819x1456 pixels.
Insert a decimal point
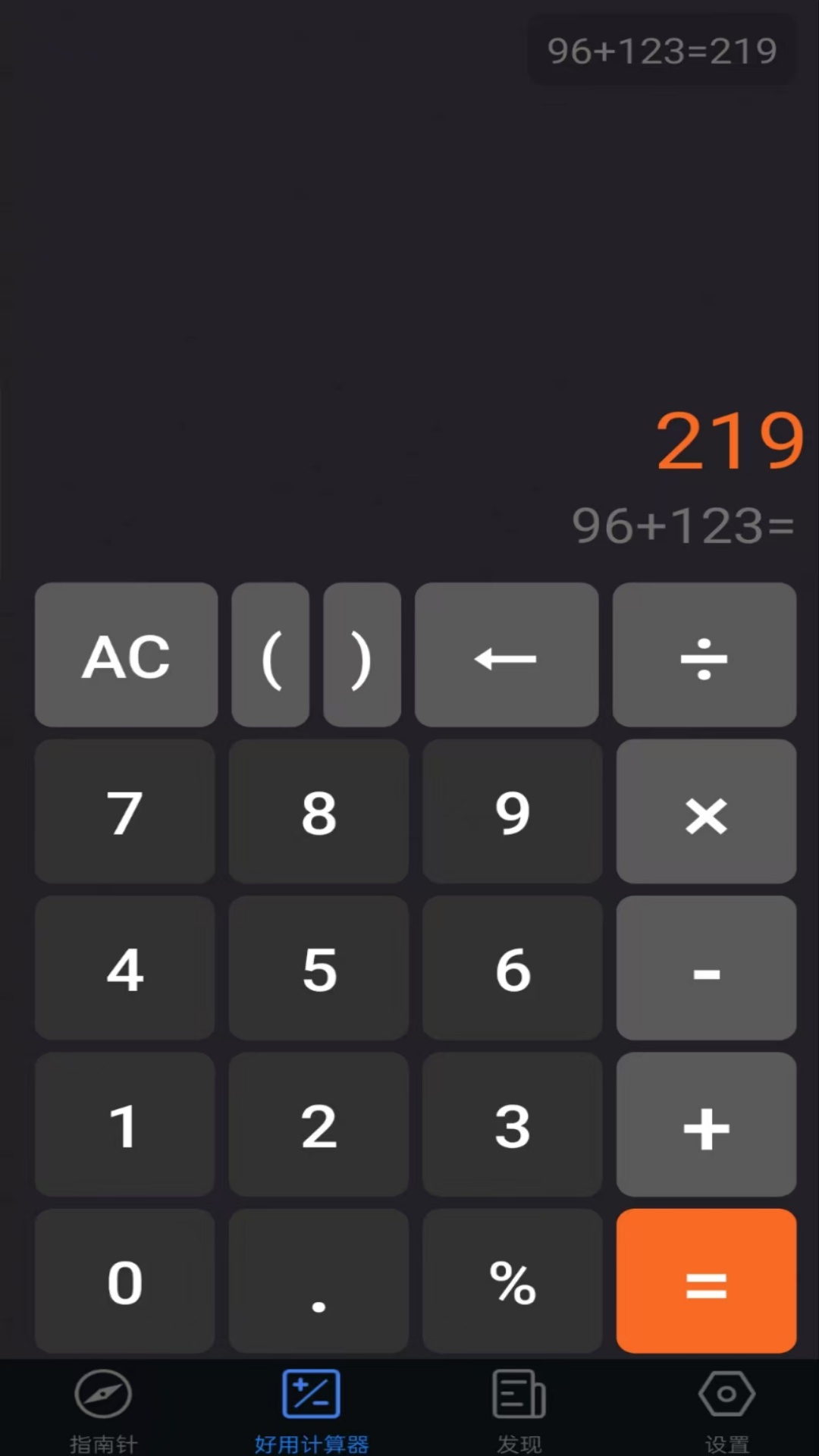click(x=318, y=1282)
